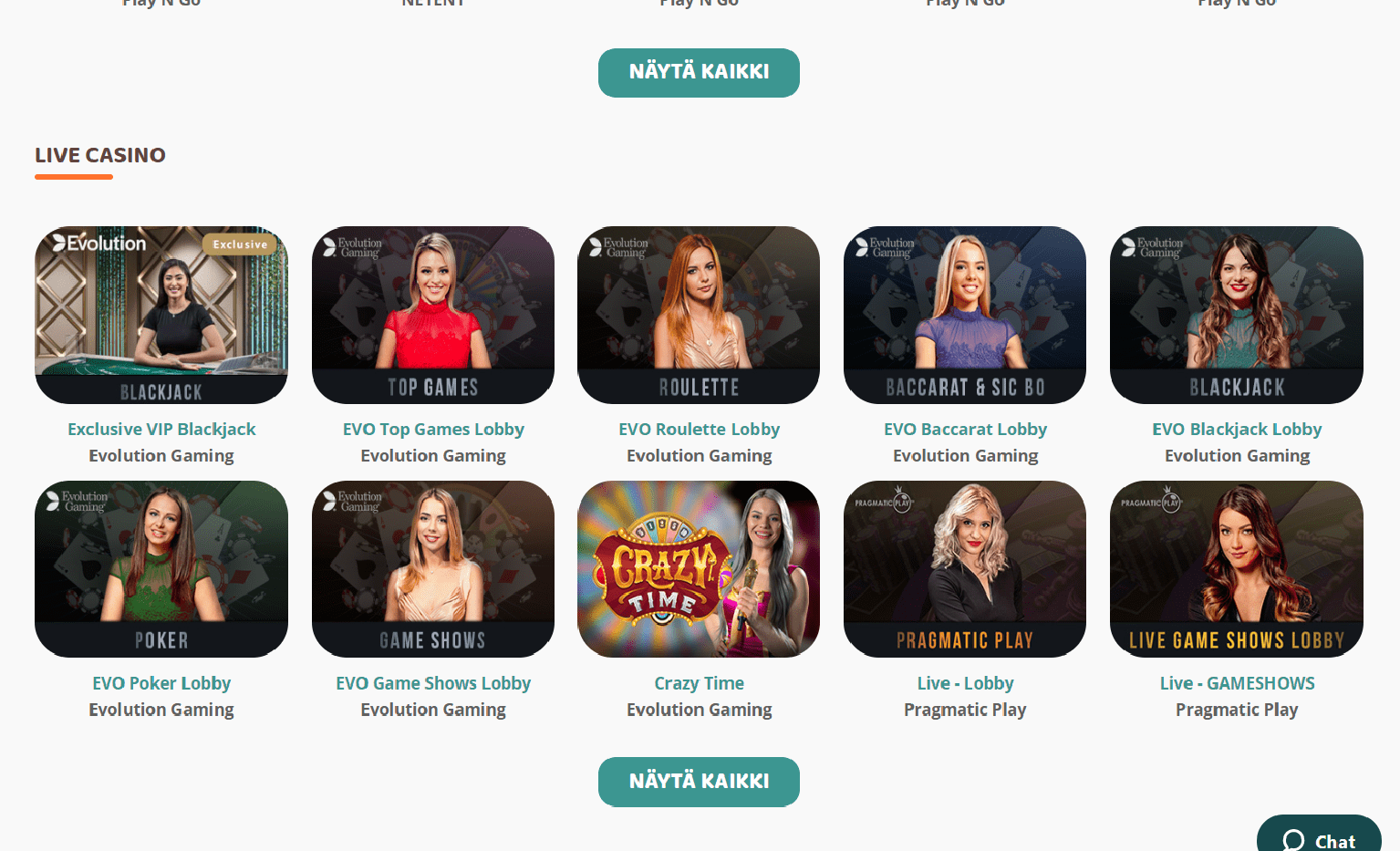Open the EVO Blackjack Lobby

tap(1236, 315)
